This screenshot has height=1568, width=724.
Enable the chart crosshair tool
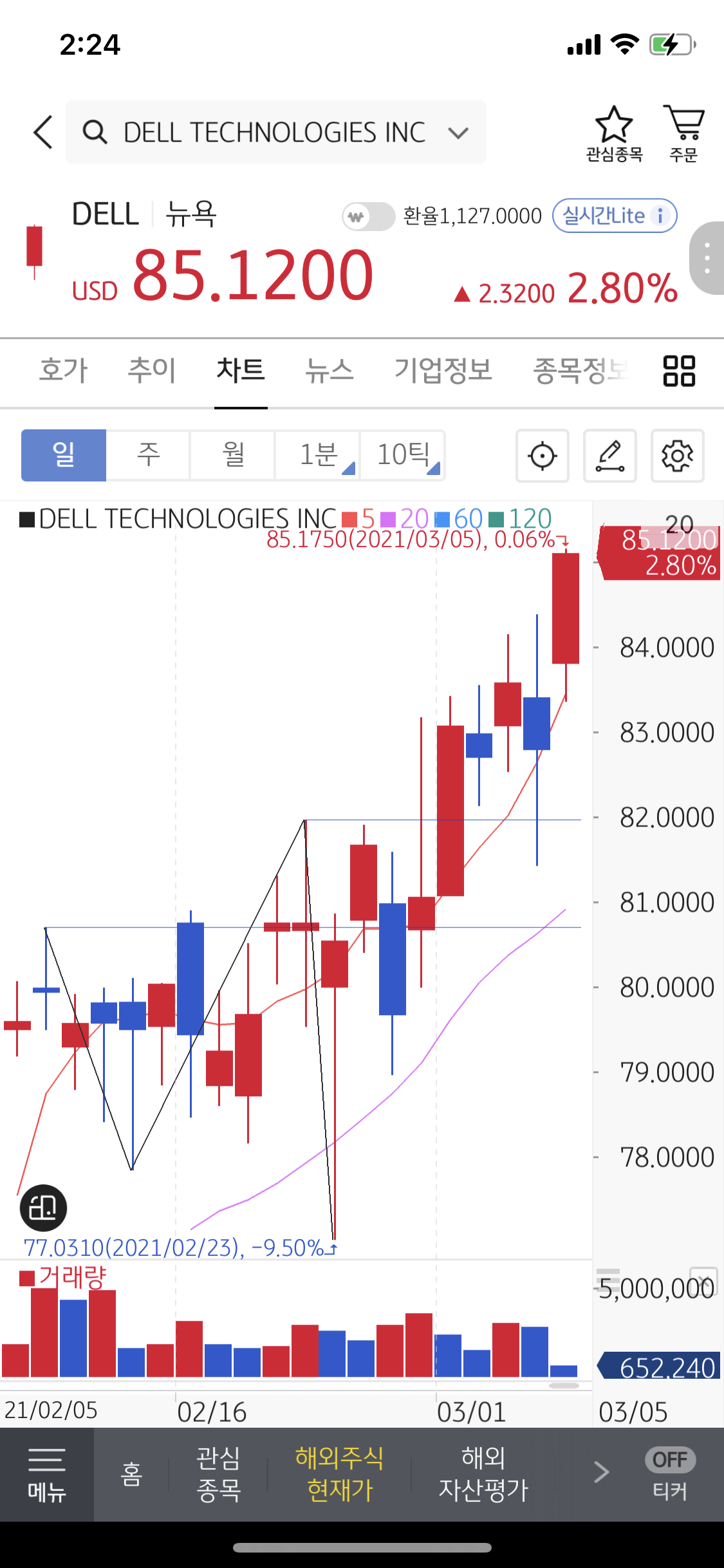543,456
